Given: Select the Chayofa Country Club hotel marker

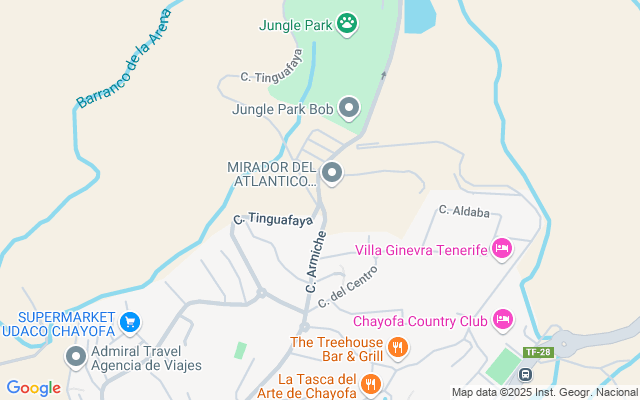Looking at the screenshot, I should click(x=502, y=320).
